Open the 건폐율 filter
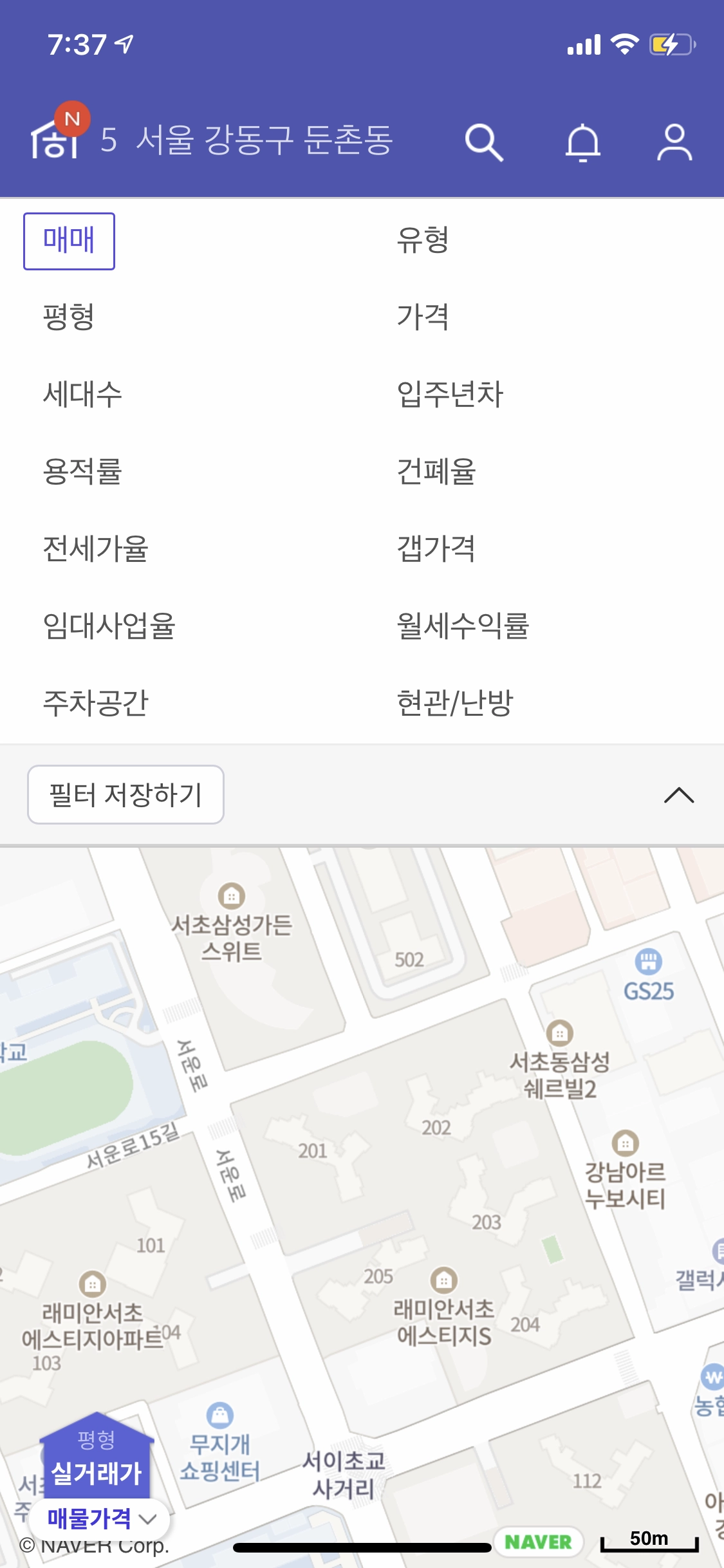The image size is (724, 1568). tap(436, 472)
